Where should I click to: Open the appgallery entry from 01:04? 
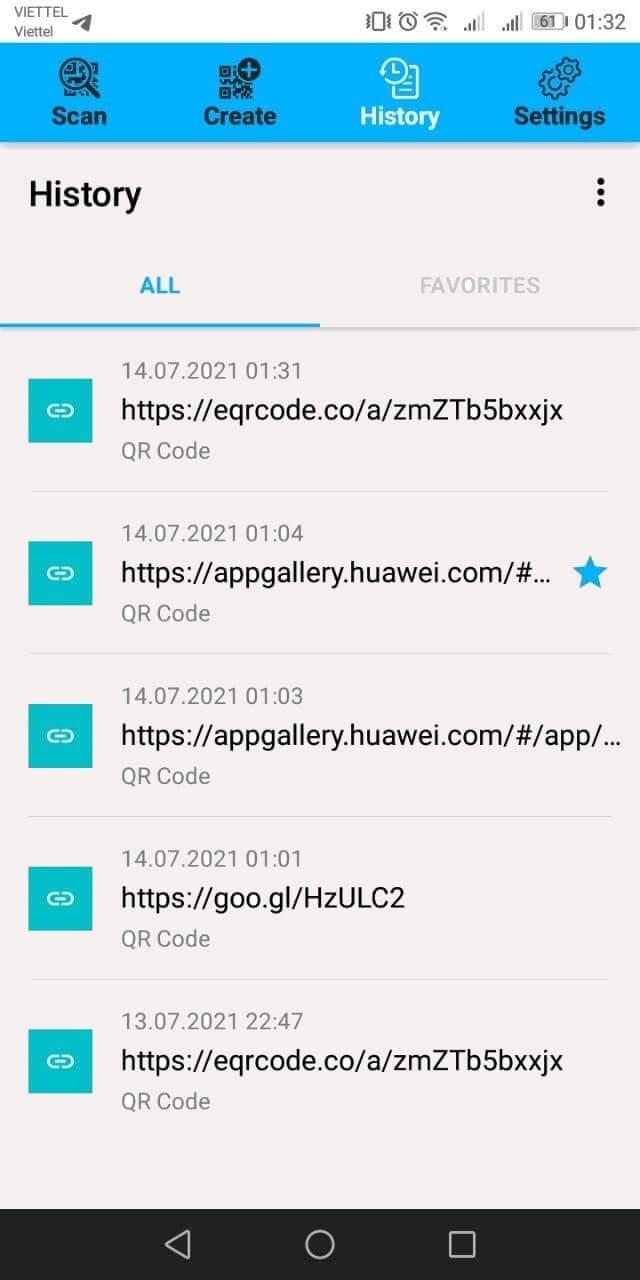coord(335,573)
